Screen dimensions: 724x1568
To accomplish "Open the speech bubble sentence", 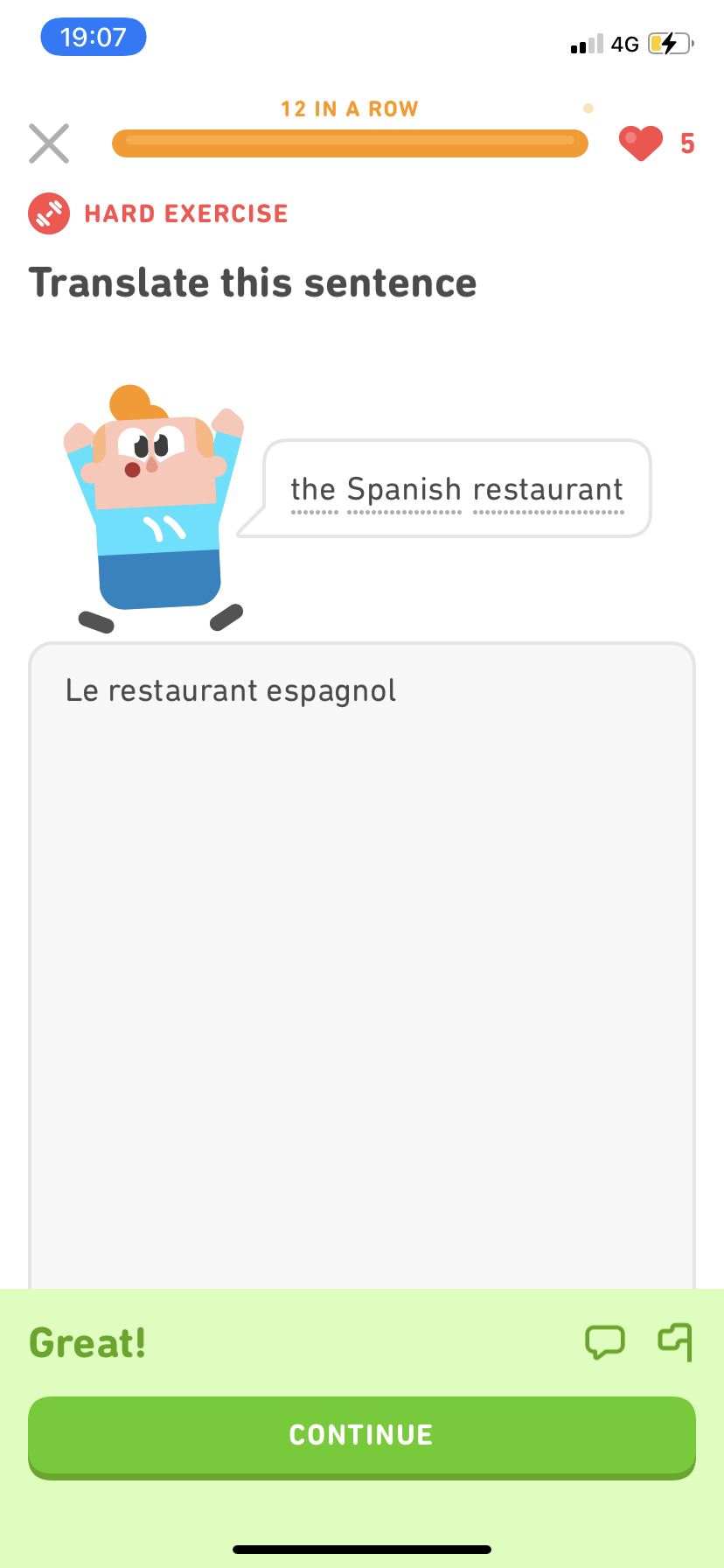I will [455, 488].
